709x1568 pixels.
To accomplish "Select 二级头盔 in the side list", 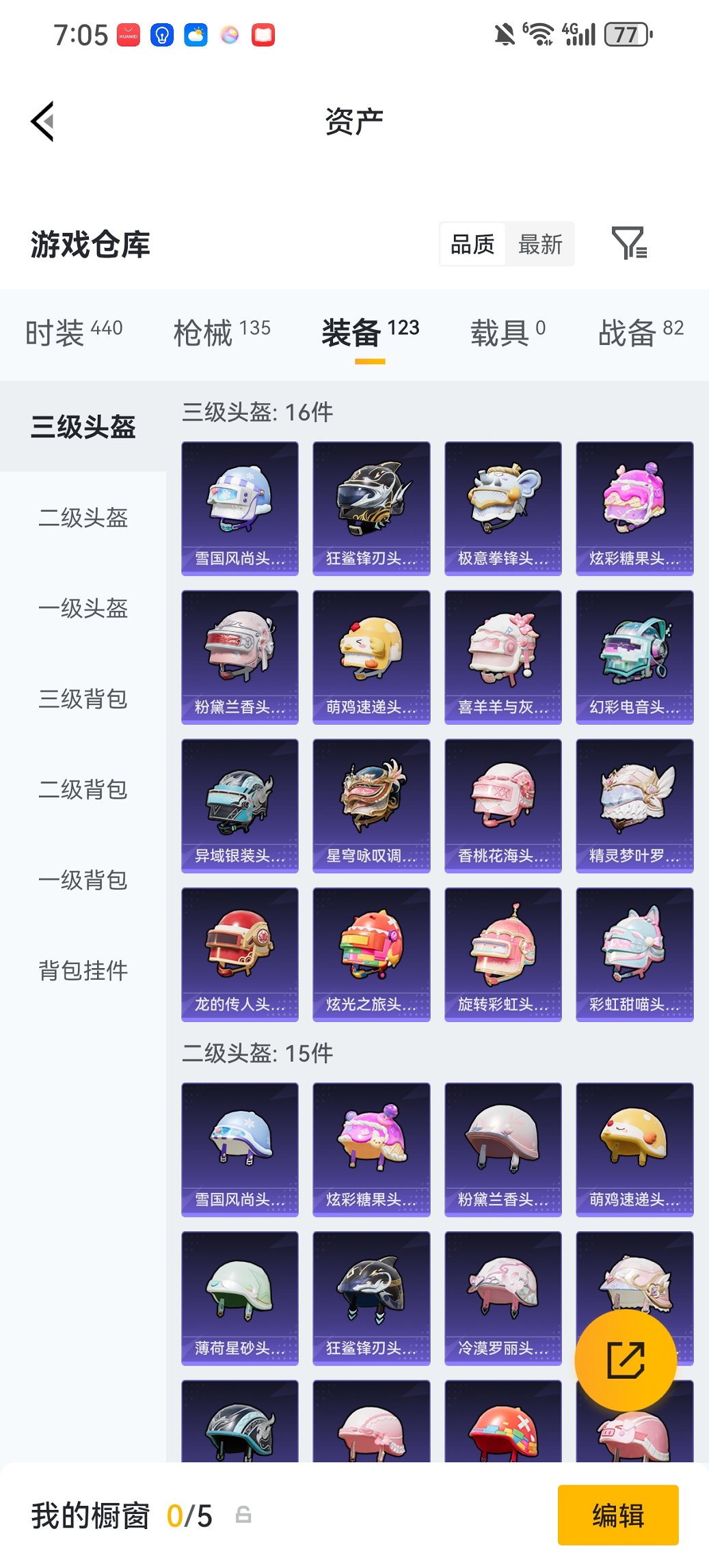I will point(83,518).
